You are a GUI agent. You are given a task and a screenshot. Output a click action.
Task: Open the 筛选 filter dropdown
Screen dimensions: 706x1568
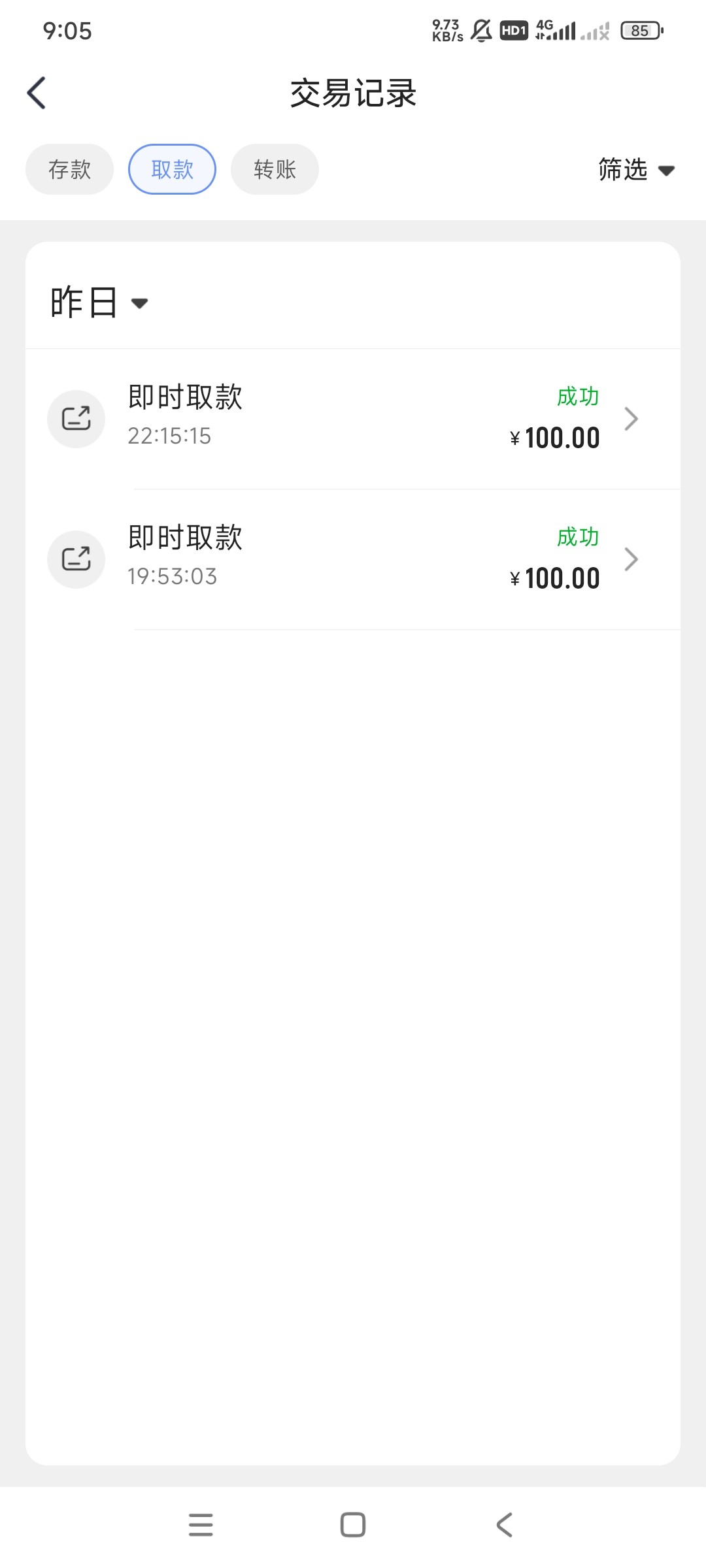tap(636, 170)
